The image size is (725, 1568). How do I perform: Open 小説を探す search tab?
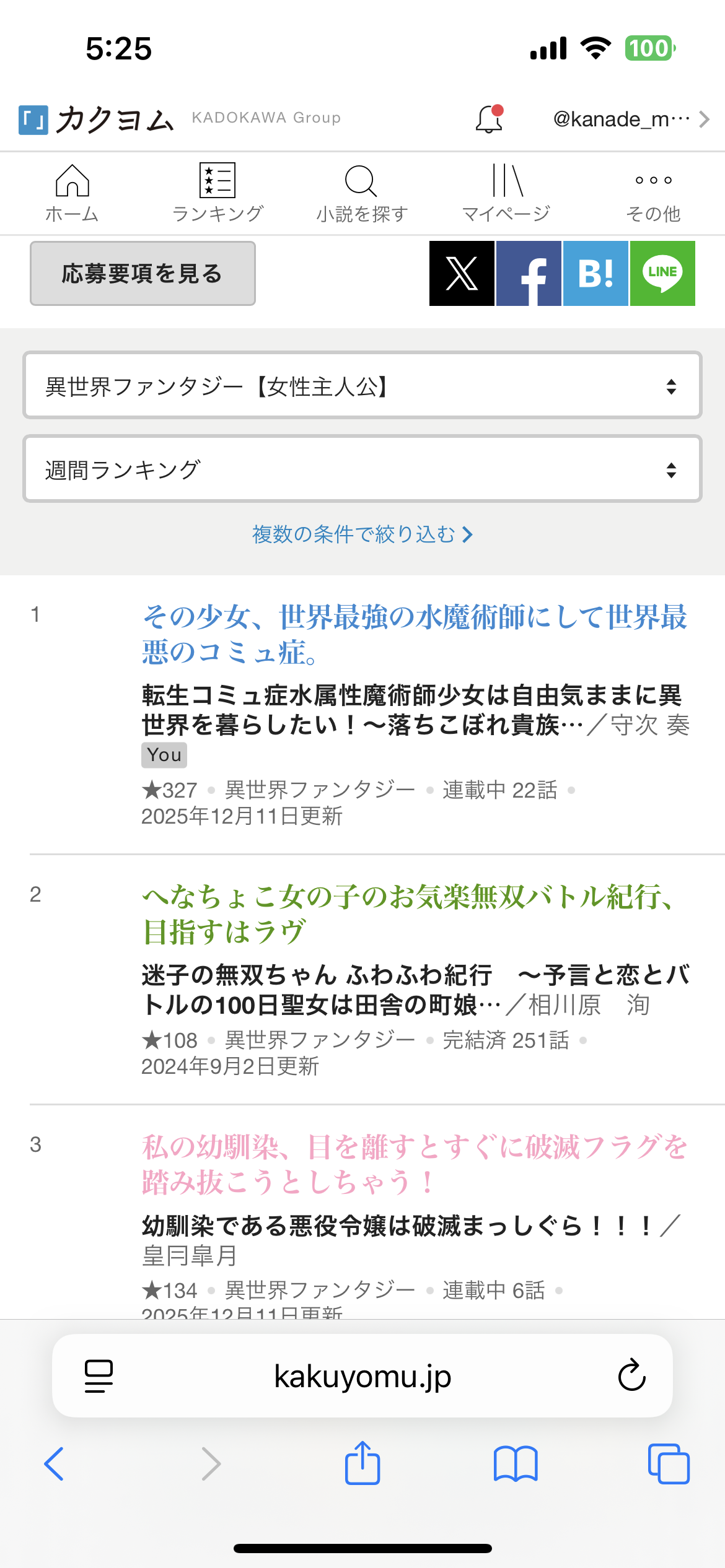point(362,193)
